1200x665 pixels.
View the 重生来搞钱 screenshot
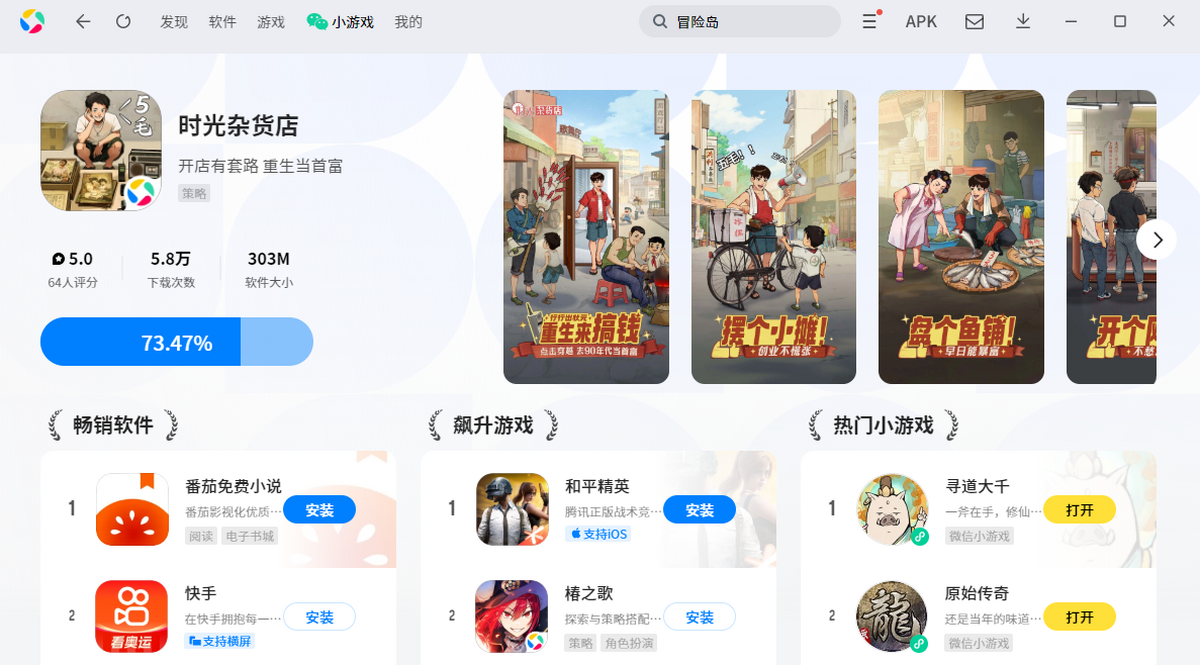[x=586, y=237]
